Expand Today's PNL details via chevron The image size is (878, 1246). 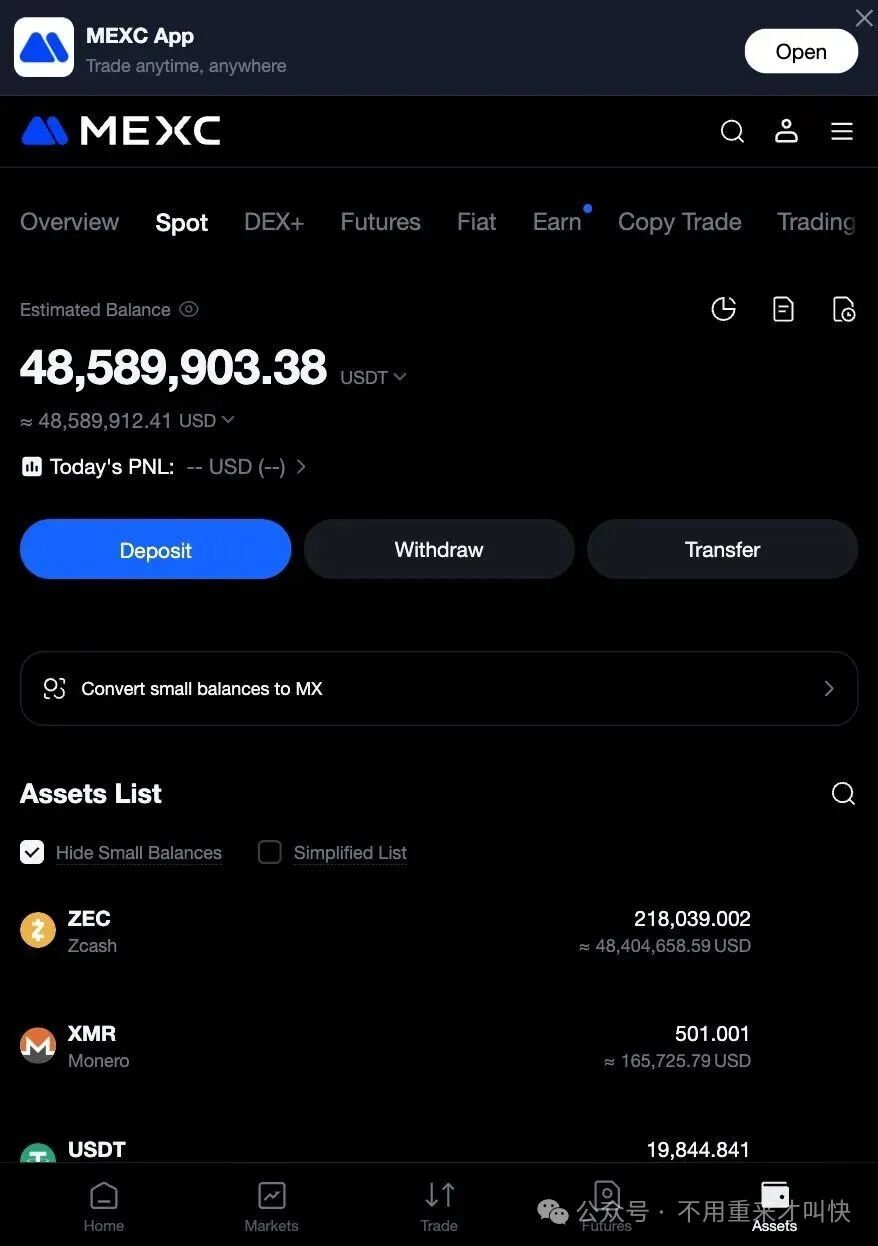click(300, 466)
